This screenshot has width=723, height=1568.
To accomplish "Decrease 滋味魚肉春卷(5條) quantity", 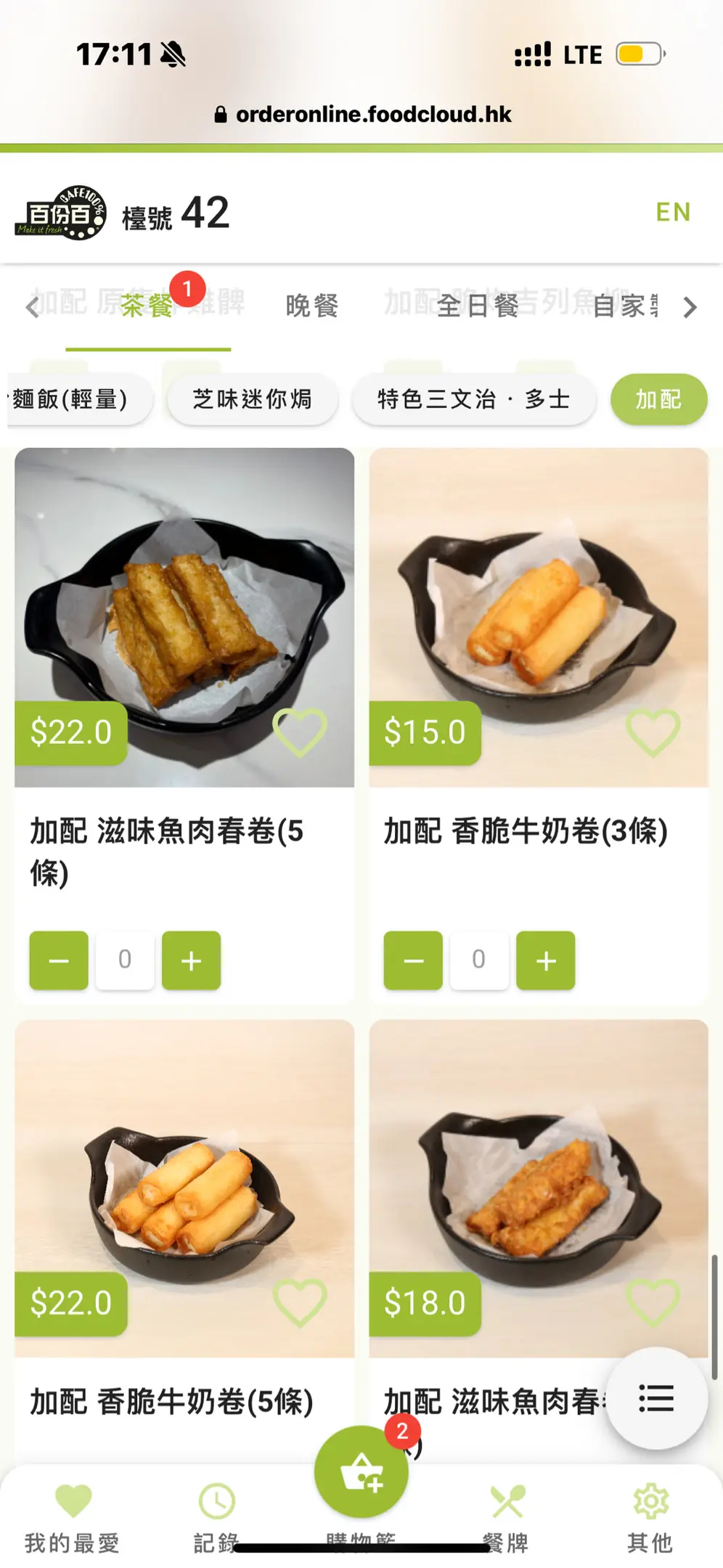I will (x=59, y=960).
